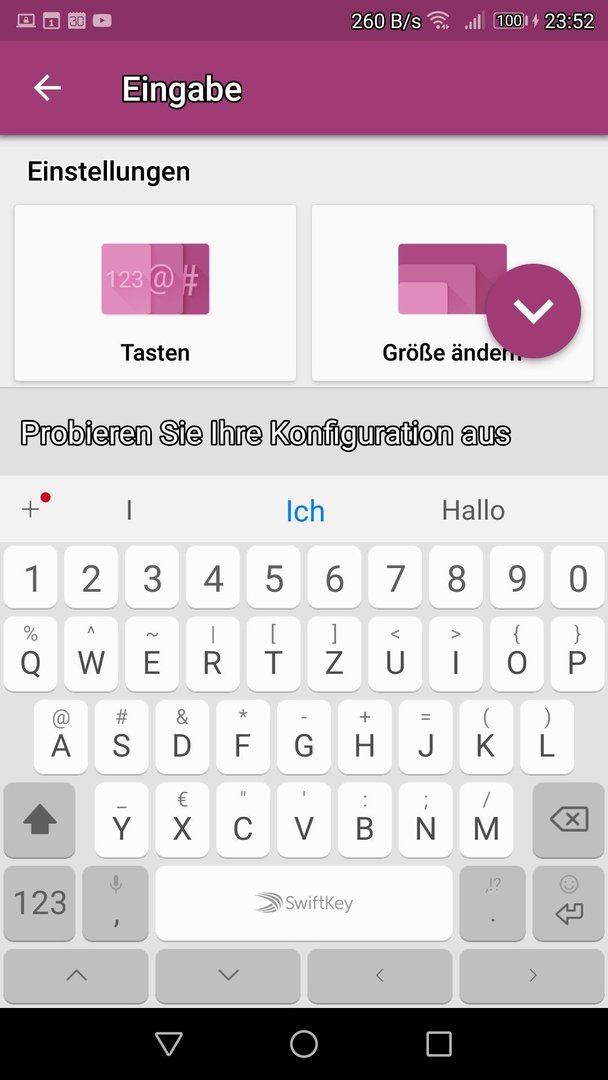Screen dimensions: 608x1080
Task: Open the plus toolbar on the keyboard
Action: [x=32, y=509]
